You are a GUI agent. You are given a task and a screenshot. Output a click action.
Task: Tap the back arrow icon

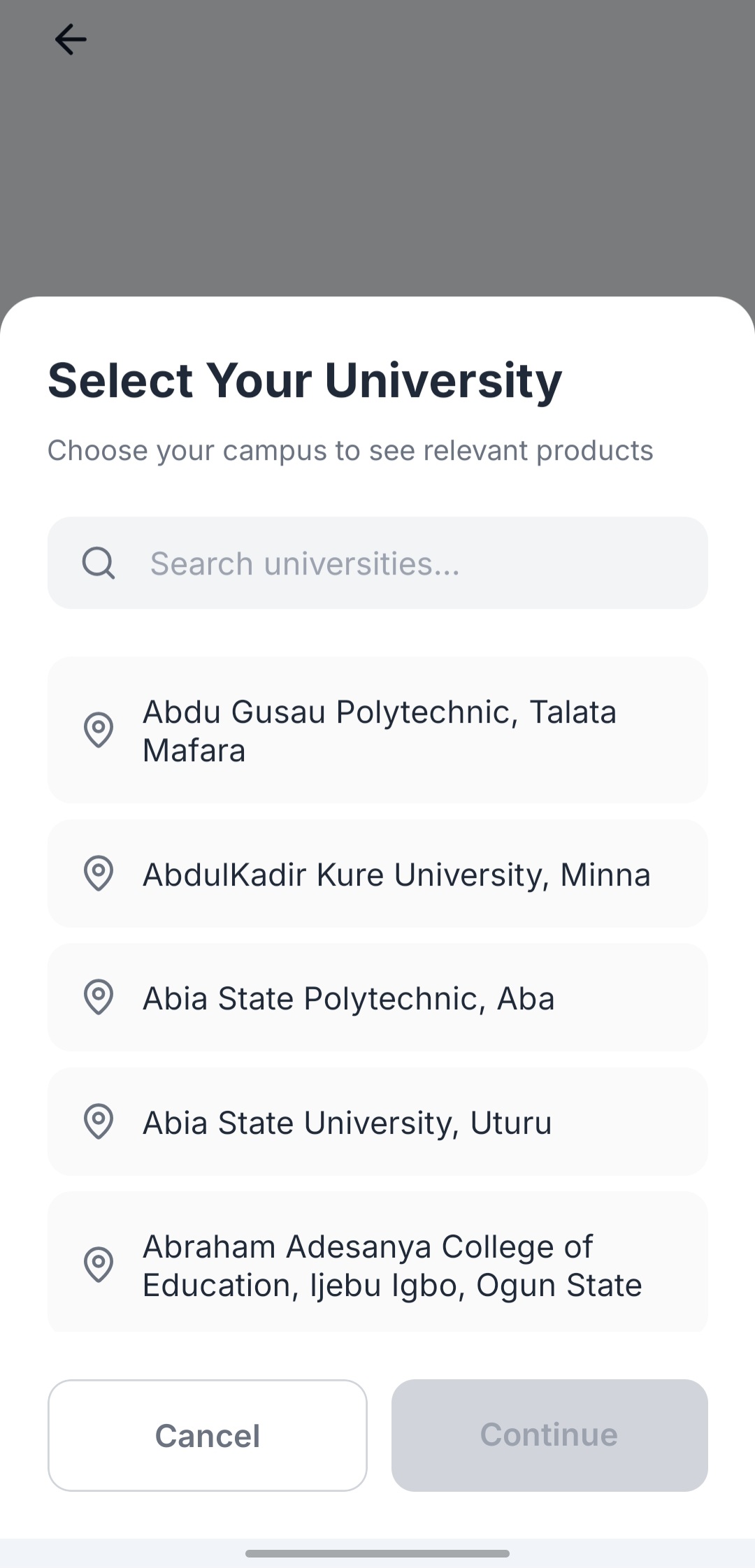tap(70, 40)
